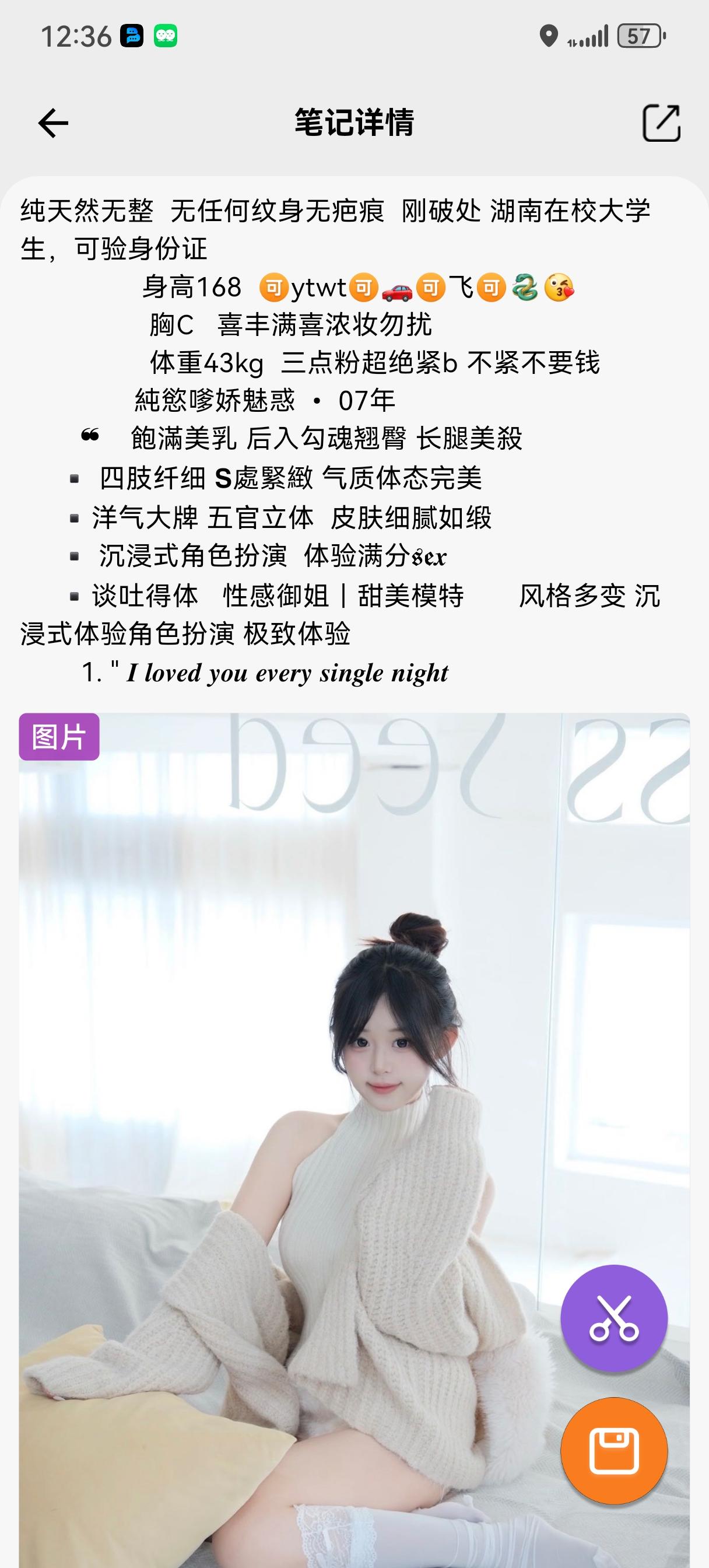Screen dimensions: 709x1568
Task: Tap the orange save floating button
Action: pyautogui.click(x=613, y=1451)
